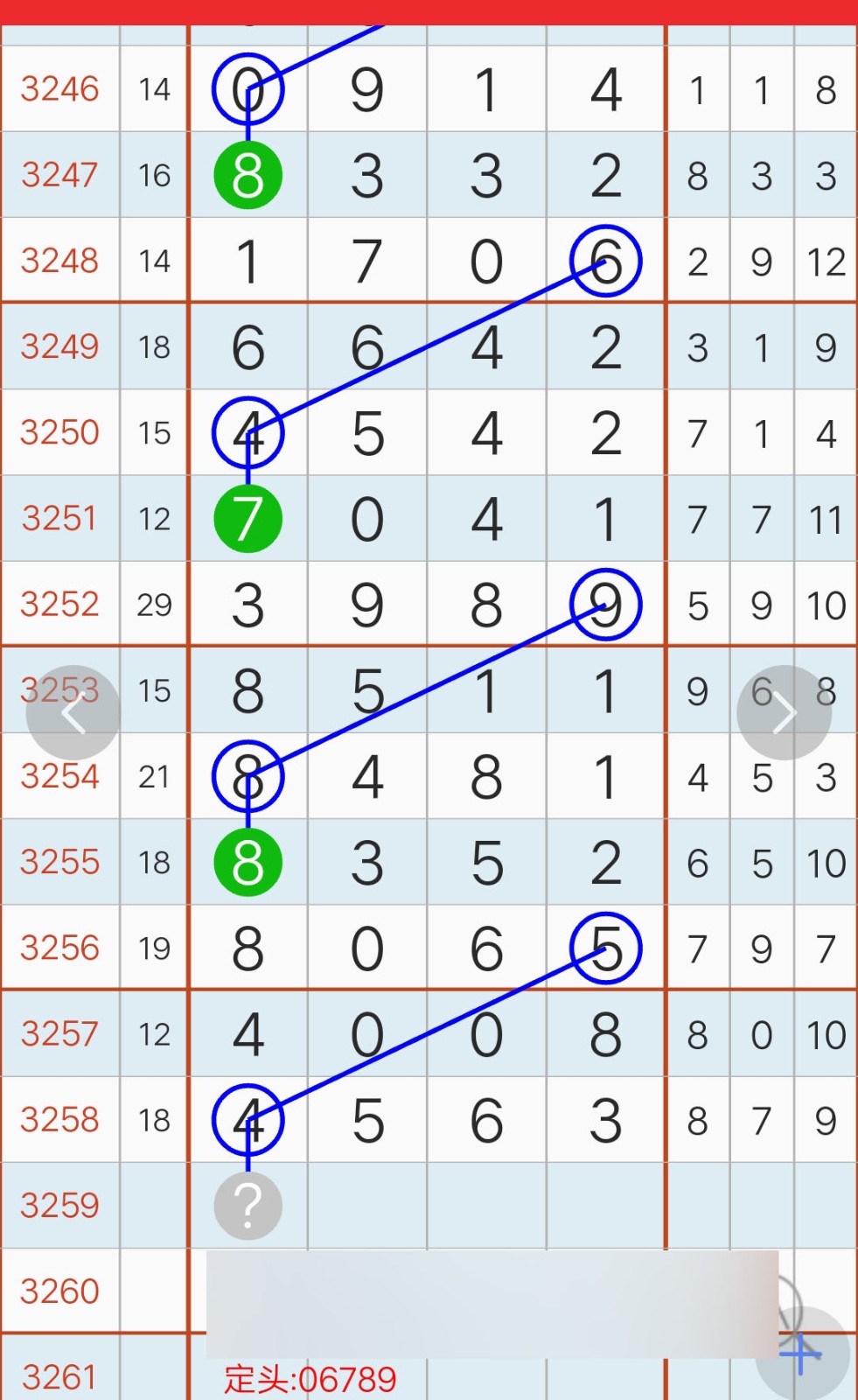The image size is (858, 1400).
Task: Click the left navigation arrow circle
Action: pyautogui.click(x=73, y=711)
